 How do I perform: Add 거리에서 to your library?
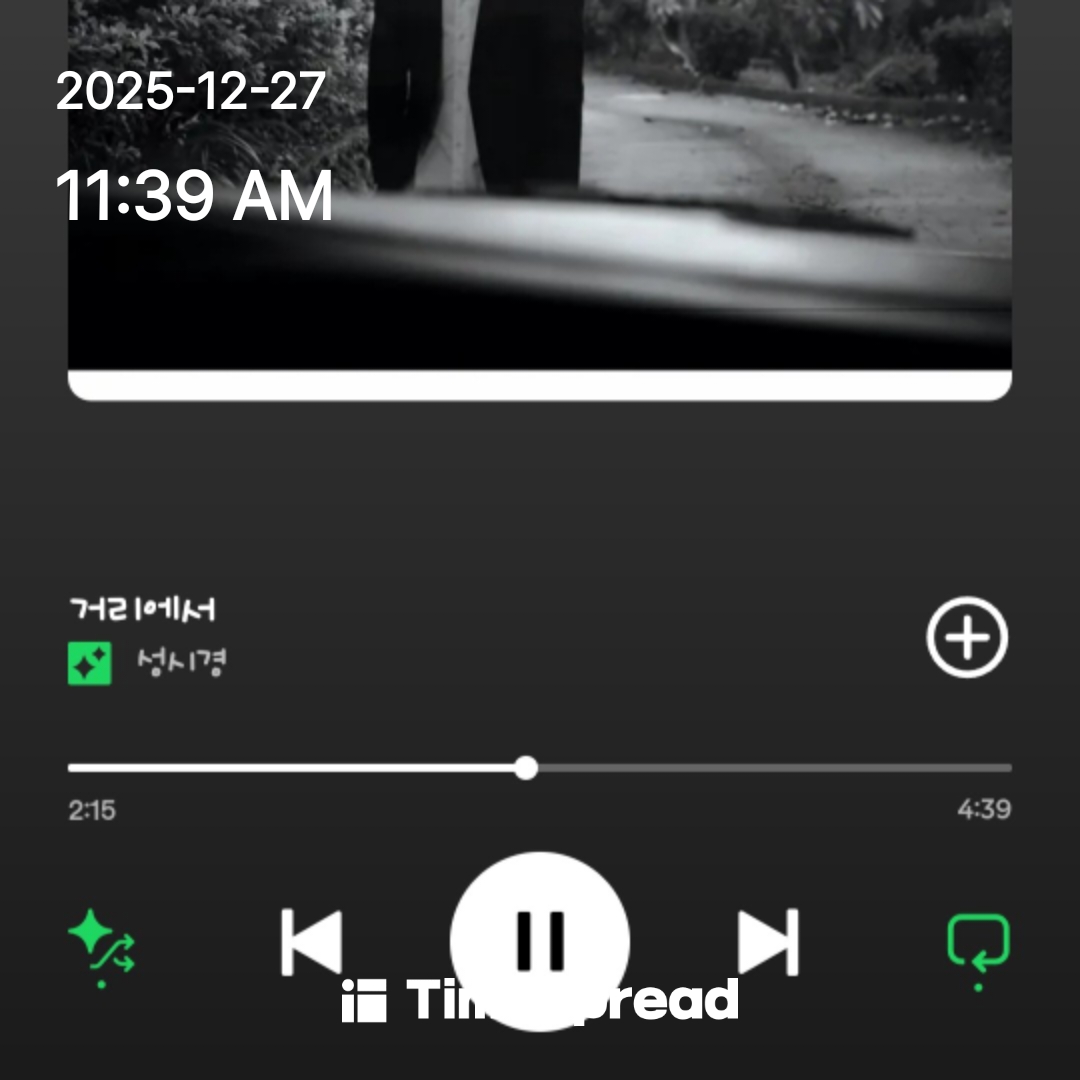[967, 638]
